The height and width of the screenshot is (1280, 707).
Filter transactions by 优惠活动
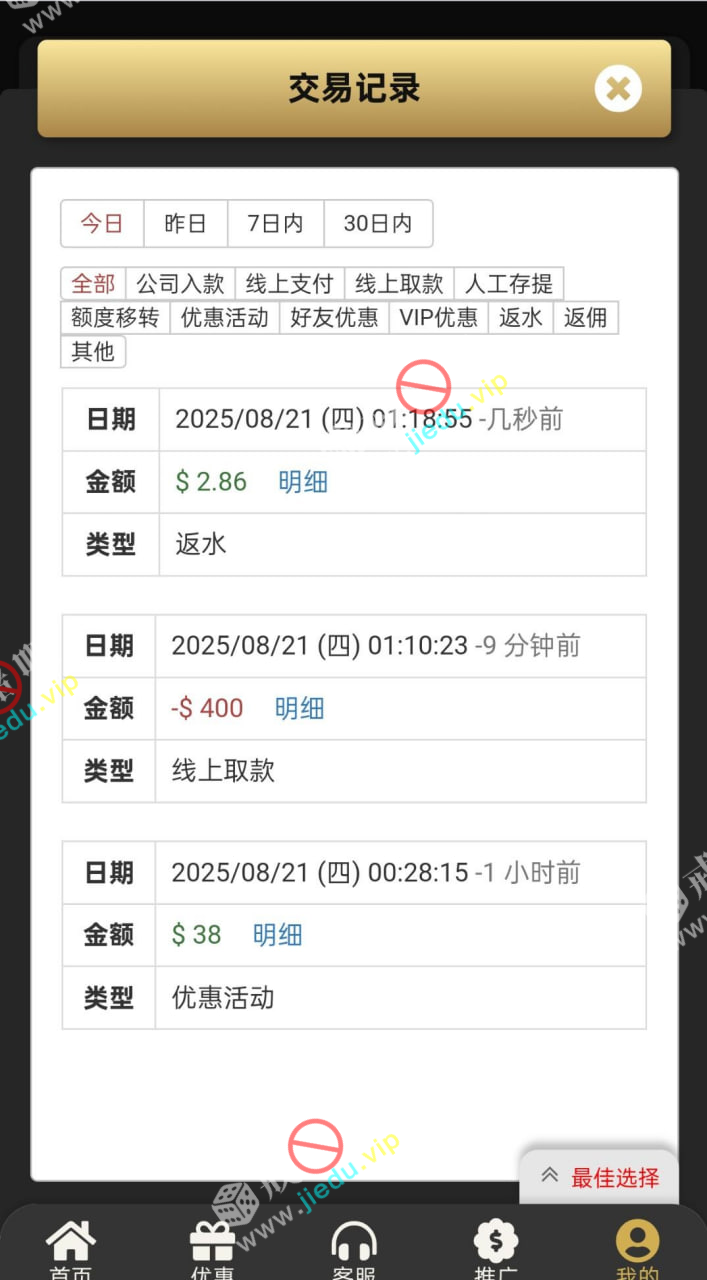point(225,318)
